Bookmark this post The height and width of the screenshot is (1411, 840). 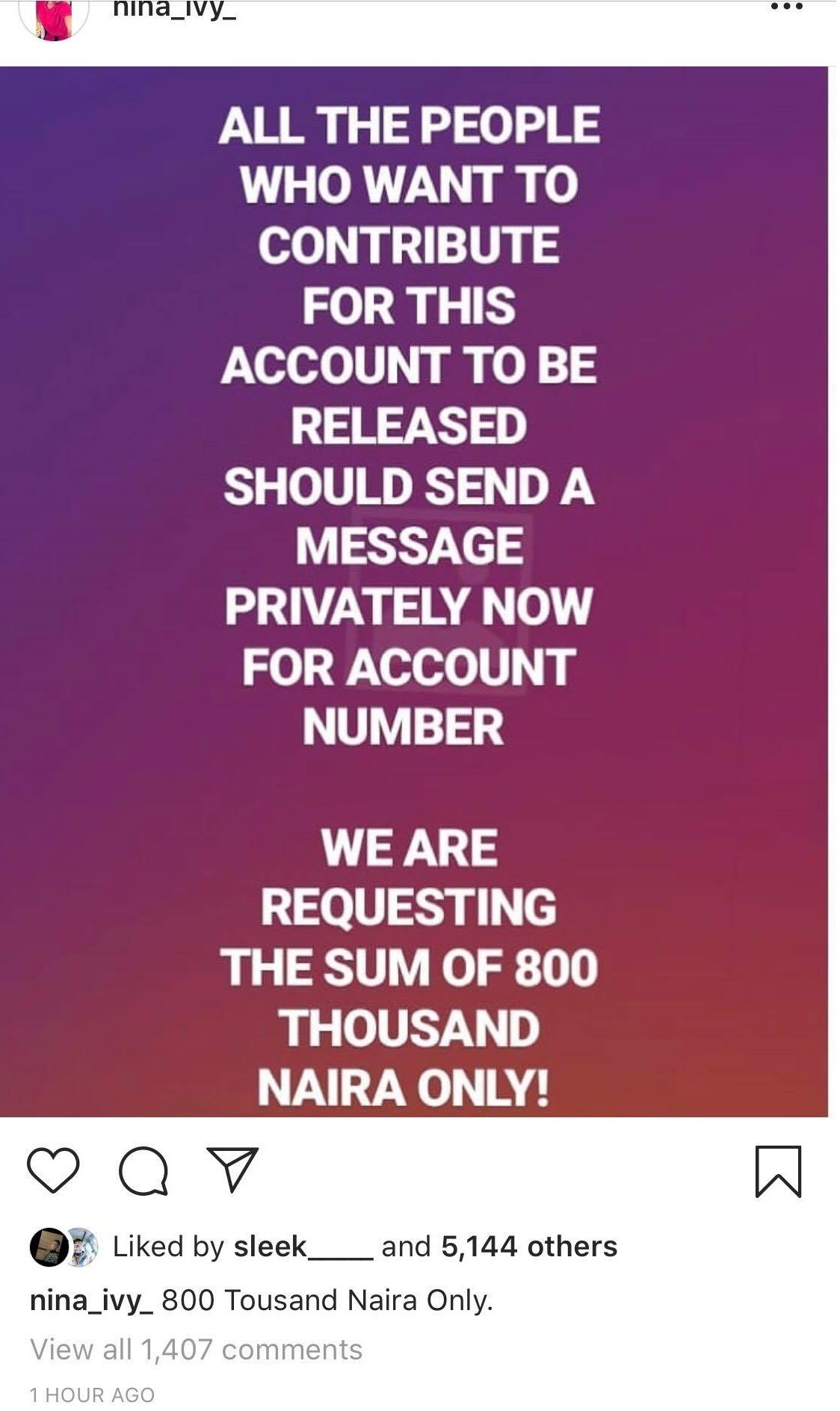(778, 1171)
